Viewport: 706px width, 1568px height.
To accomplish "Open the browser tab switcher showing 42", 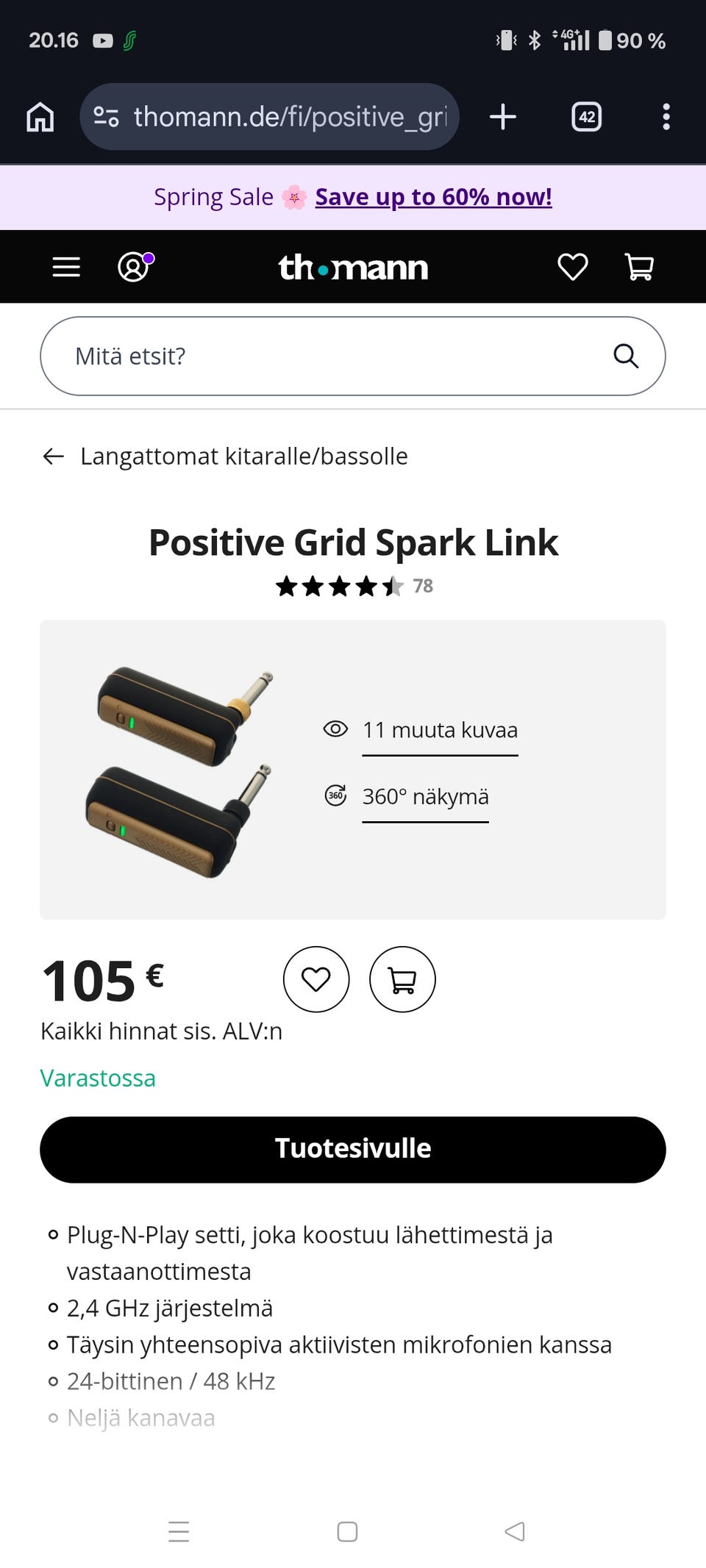I will click(586, 116).
